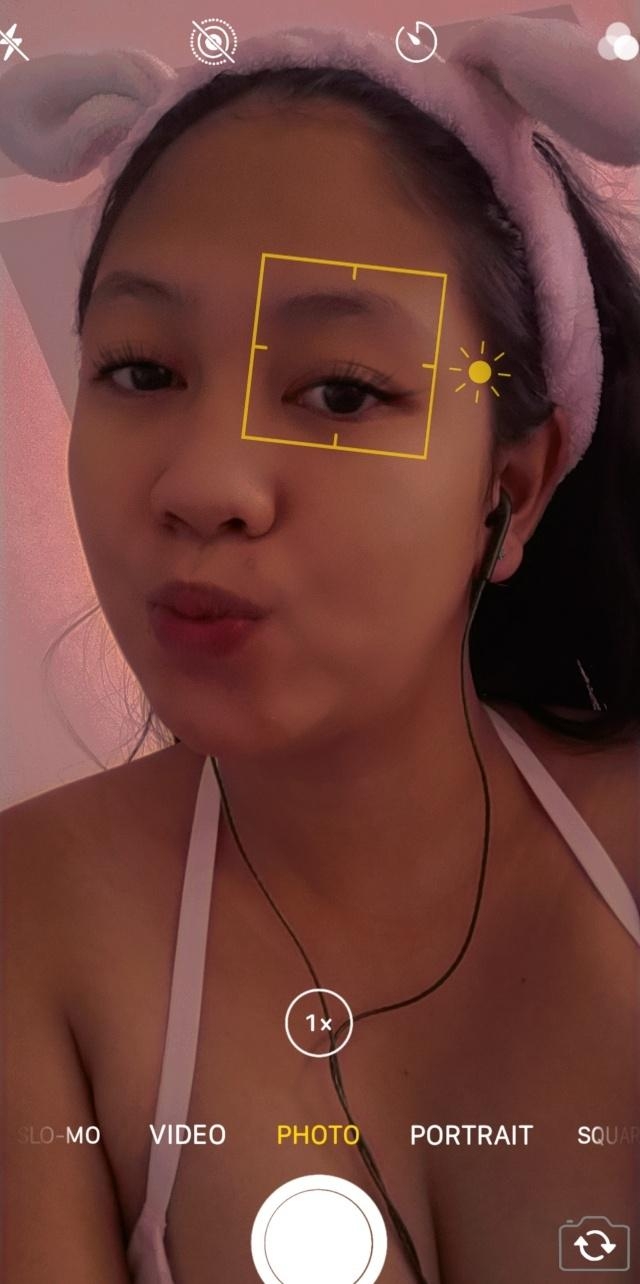The width and height of the screenshot is (640, 1284).
Task: Switch to SLO-MO mode
Action: pyautogui.click(x=62, y=1135)
